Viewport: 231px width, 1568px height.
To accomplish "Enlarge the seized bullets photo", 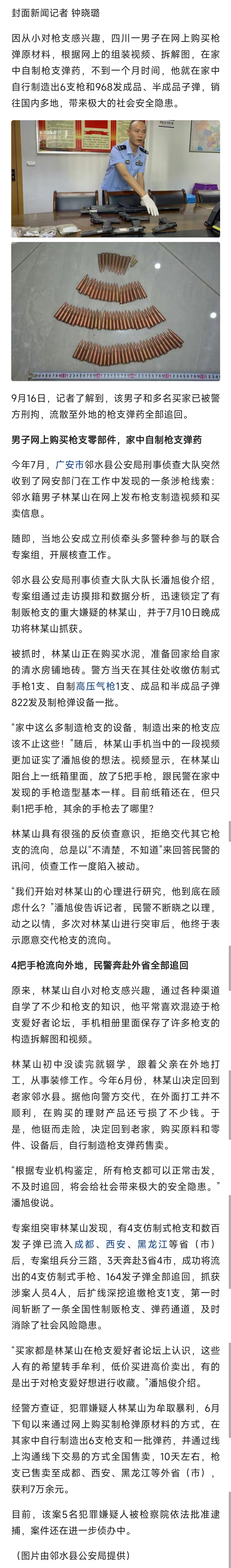I will pos(116,311).
